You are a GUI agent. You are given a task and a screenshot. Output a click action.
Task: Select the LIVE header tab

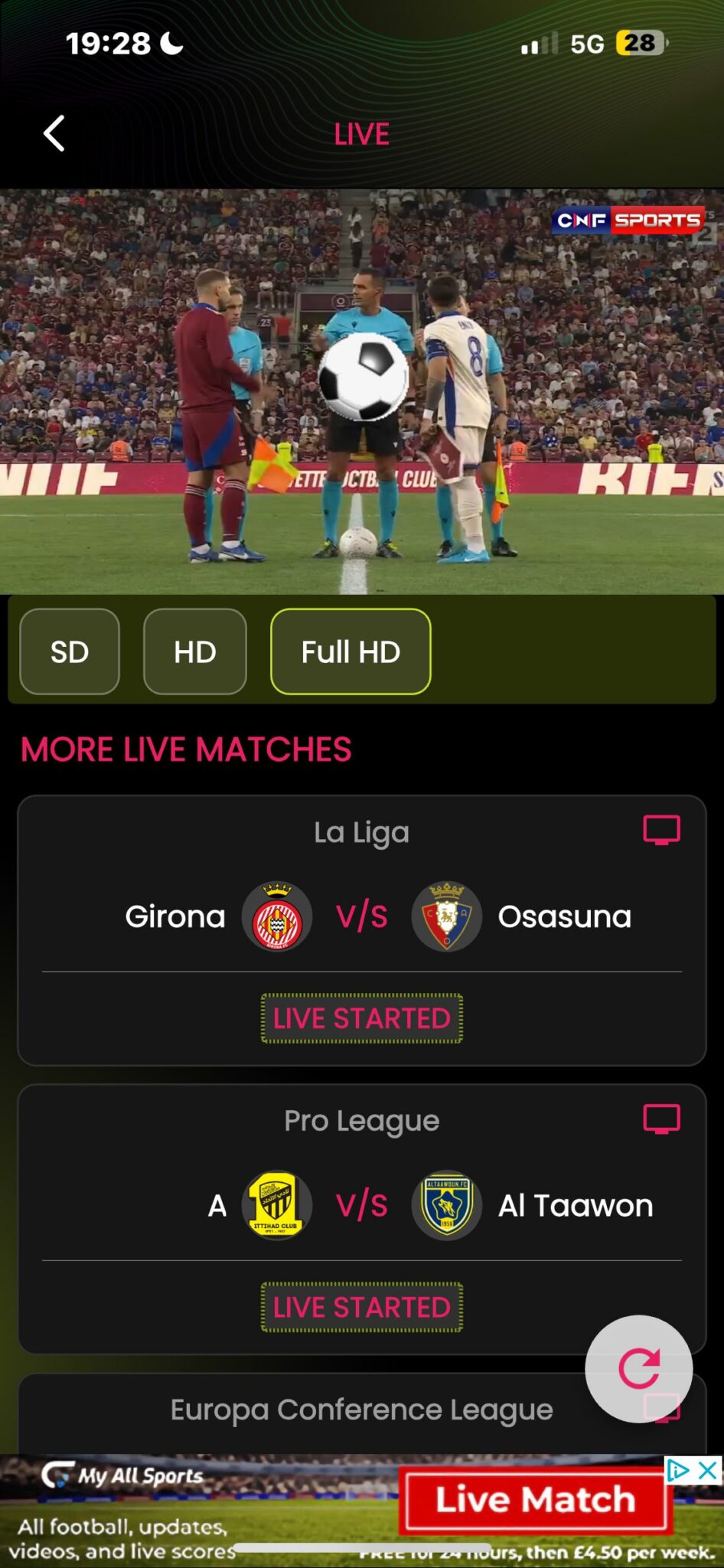361,132
